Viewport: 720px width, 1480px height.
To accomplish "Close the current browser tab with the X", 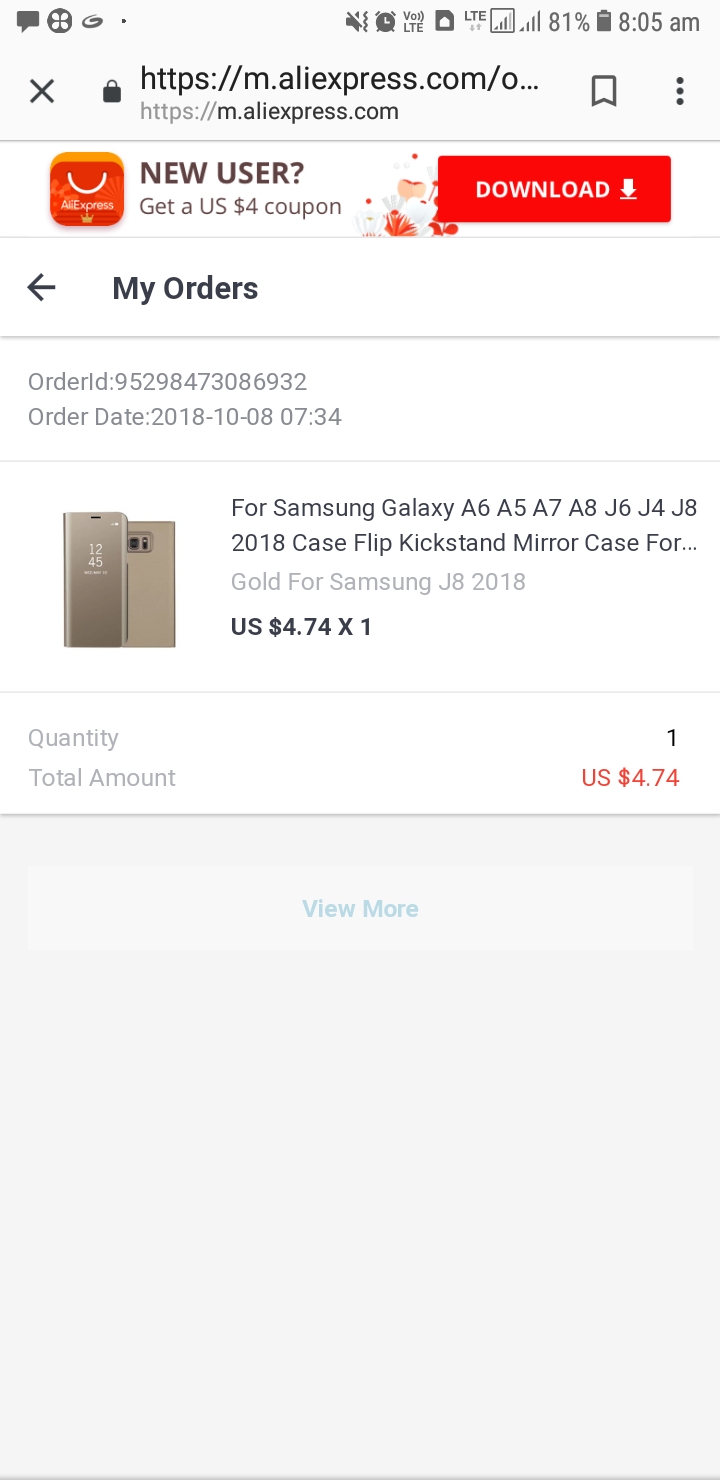I will pos(42,91).
